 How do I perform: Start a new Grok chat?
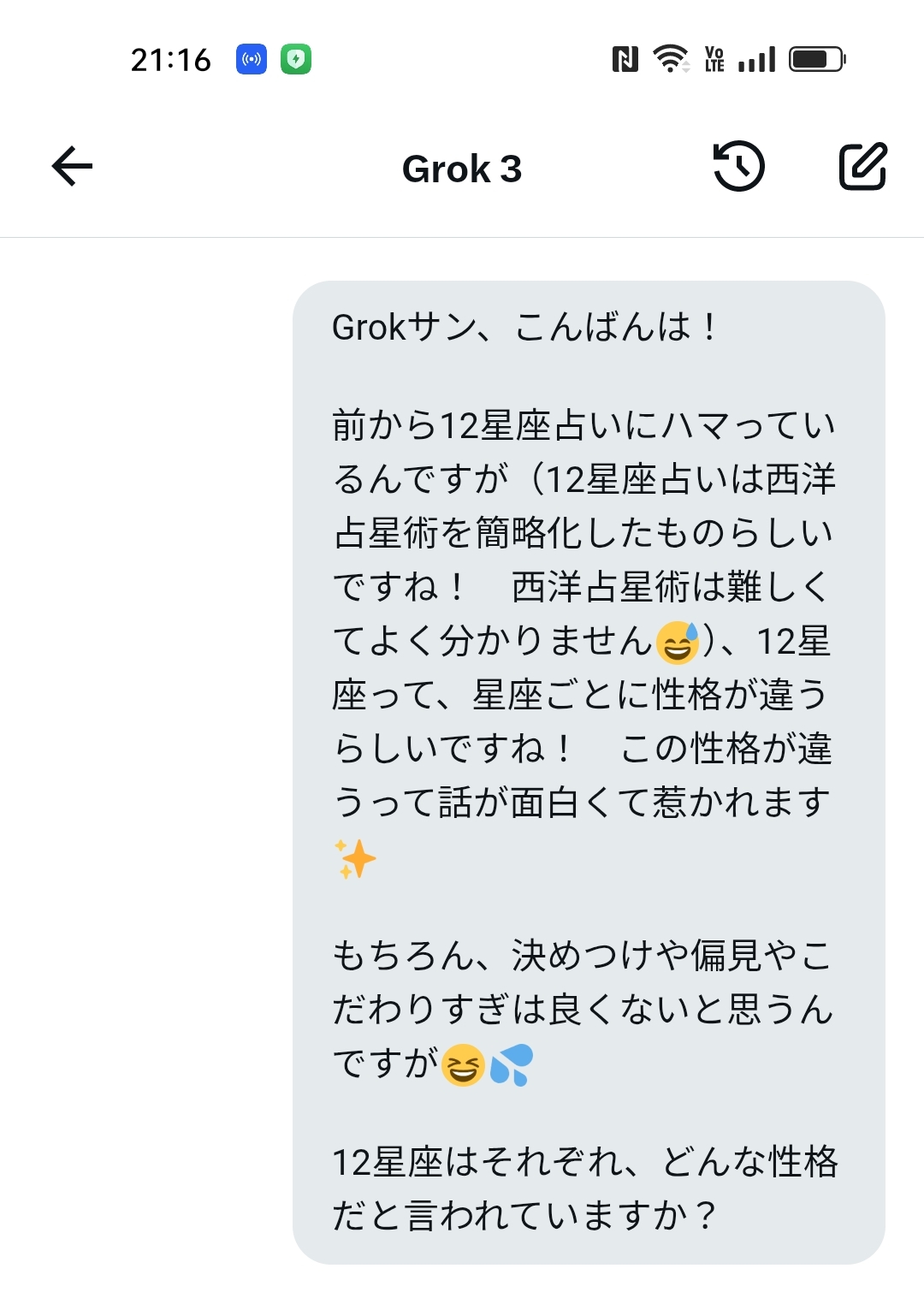[862, 166]
